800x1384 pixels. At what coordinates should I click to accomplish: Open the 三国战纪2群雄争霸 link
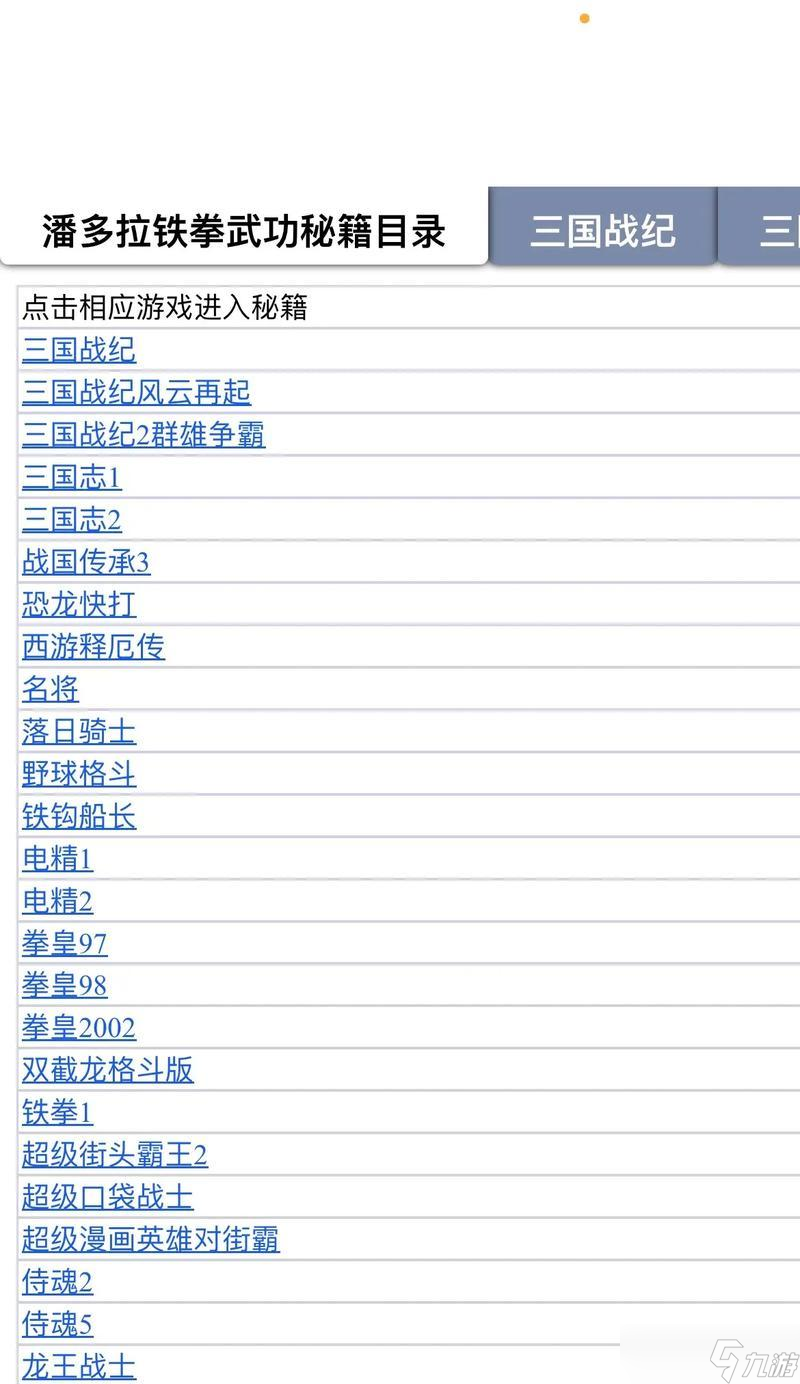point(143,435)
